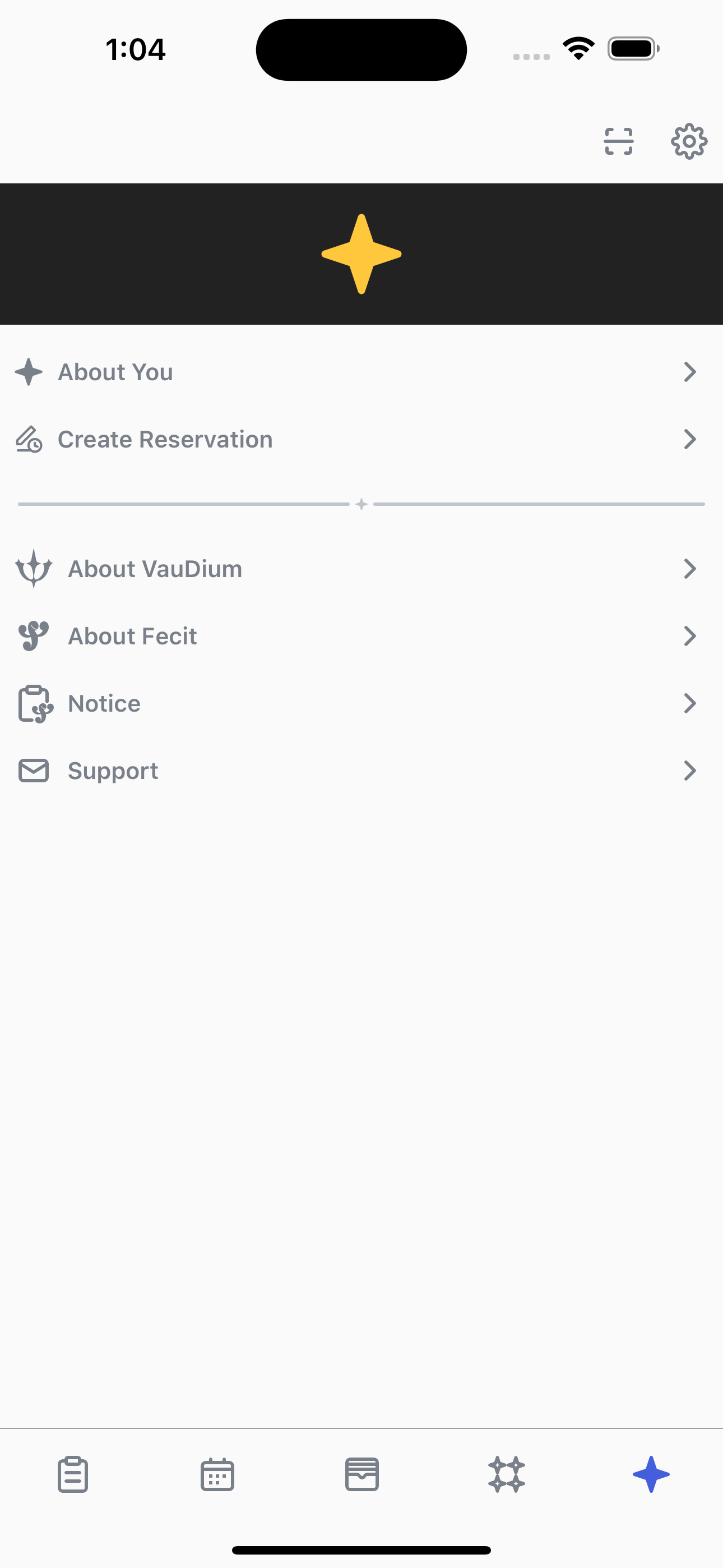Image resolution: width=723 pixels, height=1568 pixels.
Task: Click the trident icon beside About VauDium
Action: coord(34,568)
